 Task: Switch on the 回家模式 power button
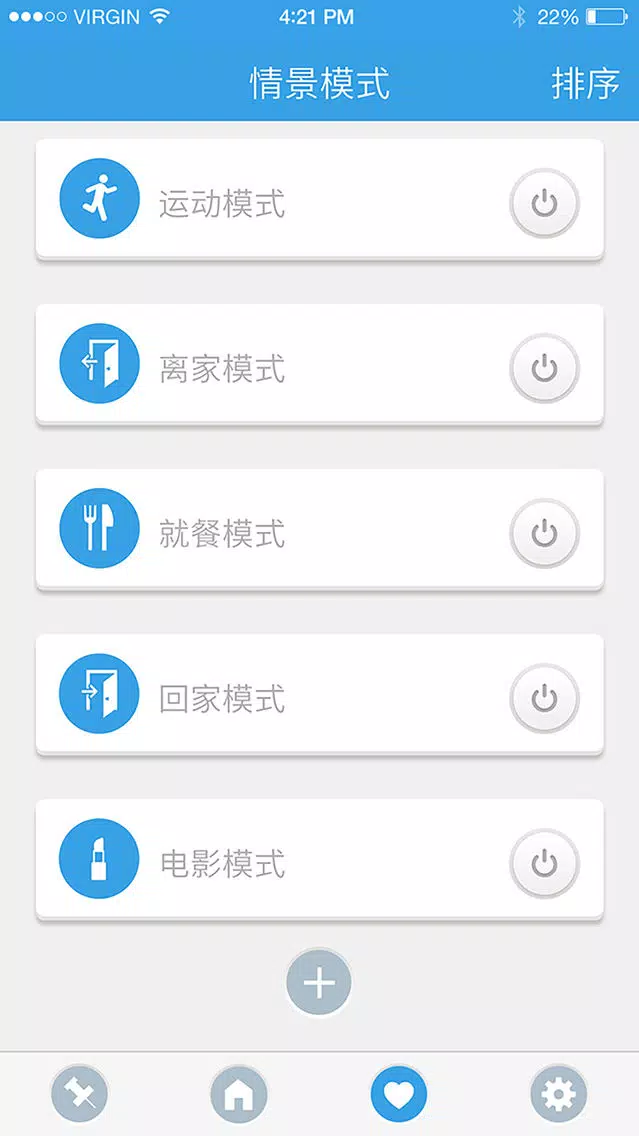click(x=544, y=699)
